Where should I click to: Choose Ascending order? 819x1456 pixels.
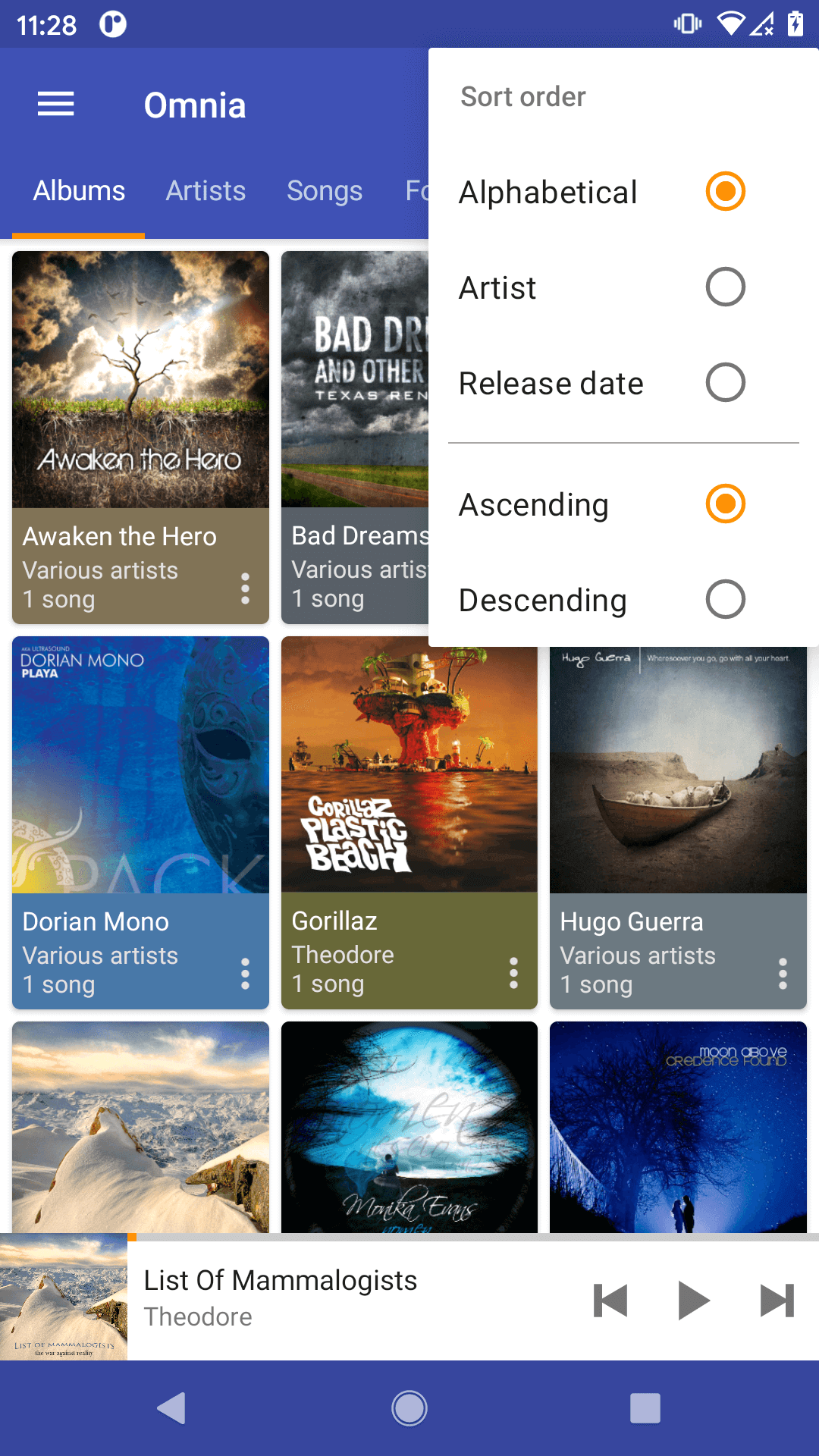click(725, 504)
